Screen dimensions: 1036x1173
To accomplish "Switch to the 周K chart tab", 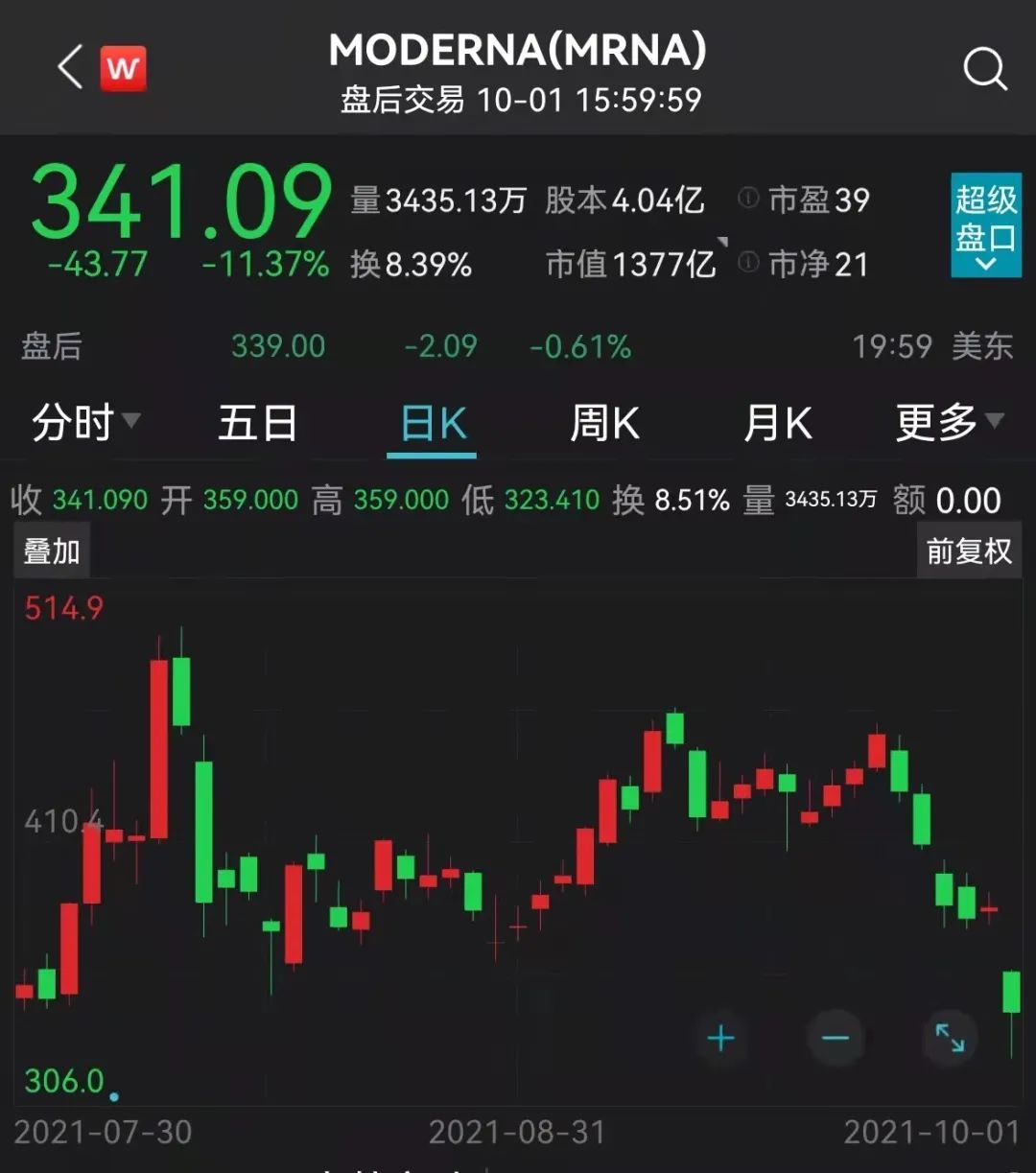I will (x=604, y=423).
